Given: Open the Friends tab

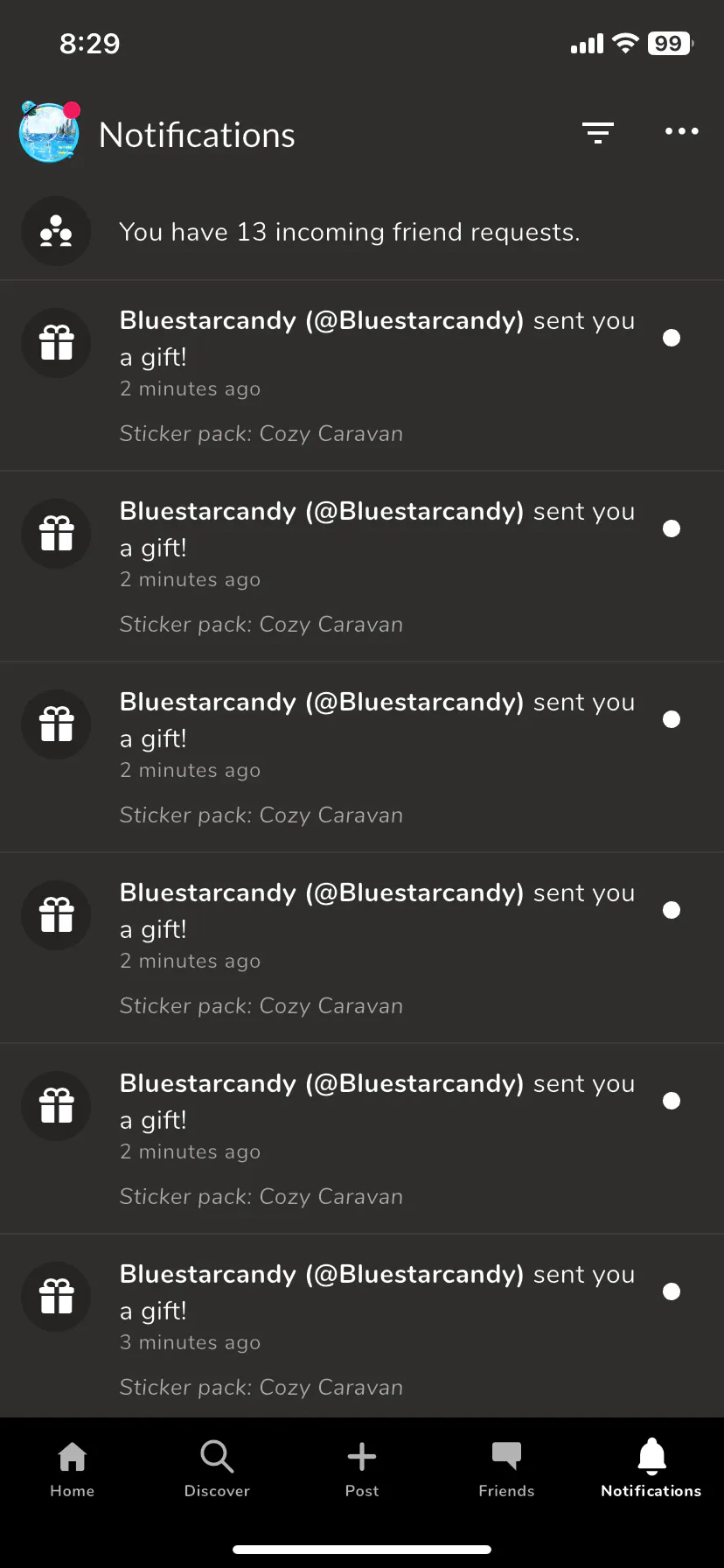Looking at the screenshot, I should [x=506, y=1469].
